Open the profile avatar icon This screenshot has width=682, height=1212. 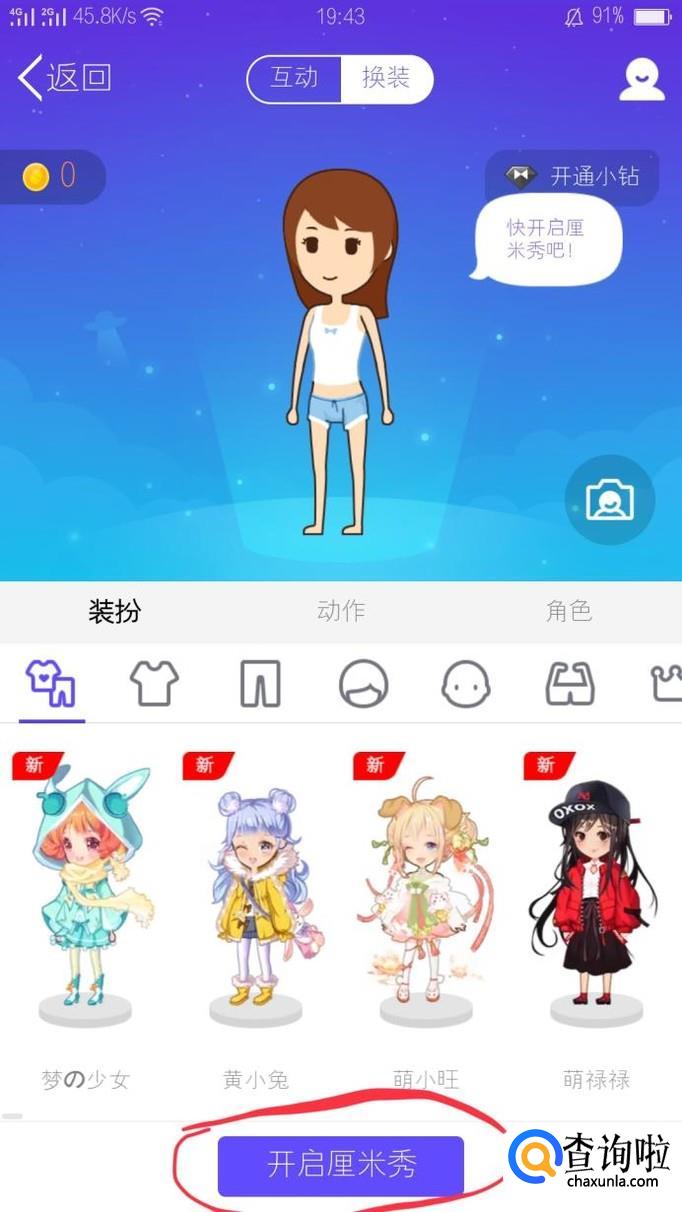pyautogui.click(x=641, y=79)
